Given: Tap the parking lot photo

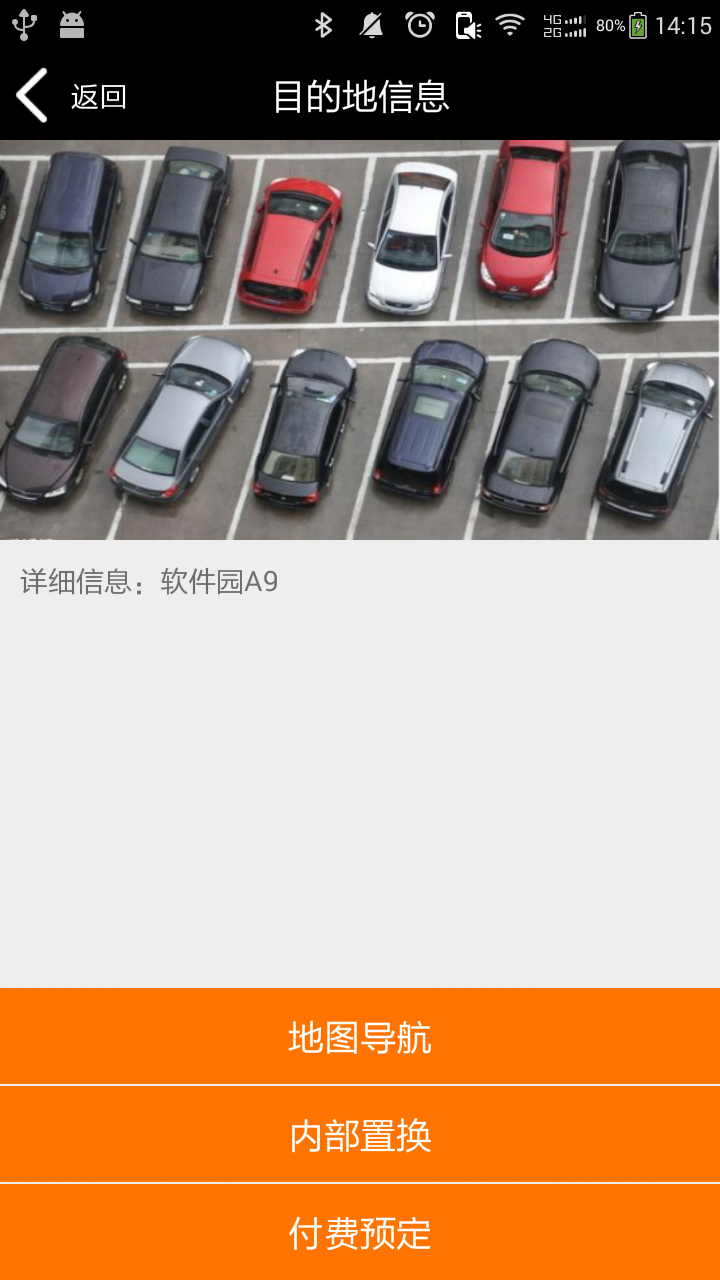Looking at the screenshot, I should click(360, 340).
